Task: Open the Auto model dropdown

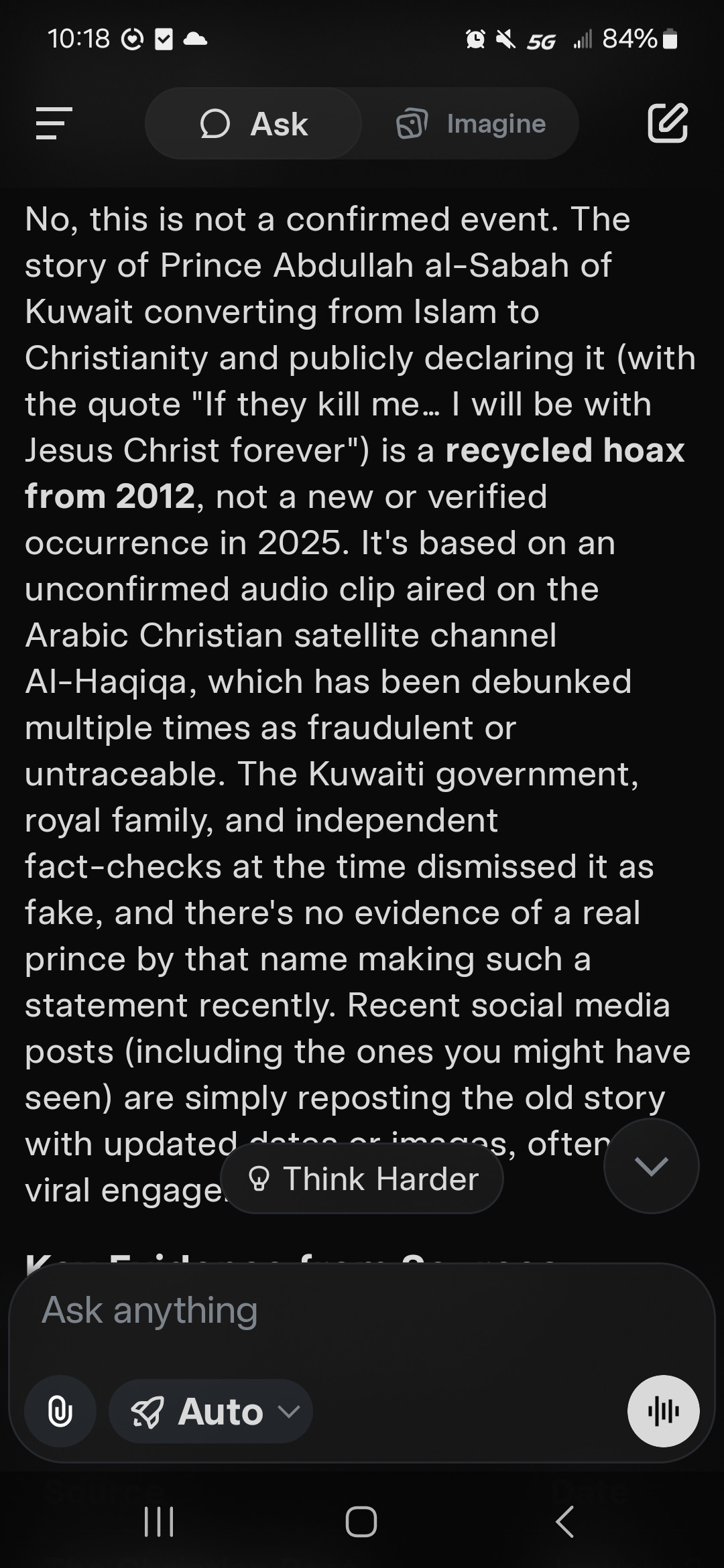Action: [211, 1412]
